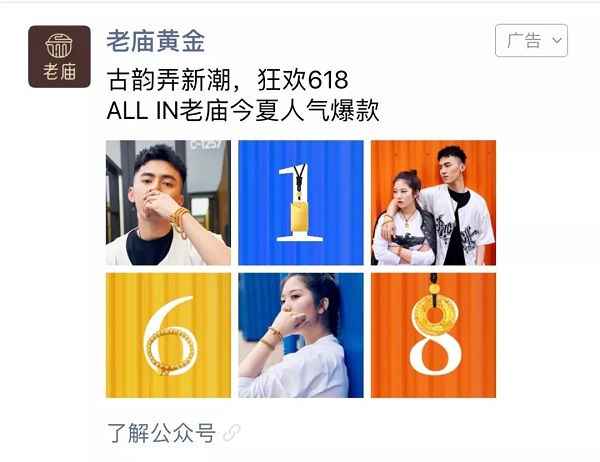Viewport: 600px width, 462px height.
Task: Open photo of woman in white shirt
Action: (x=300, y=335)
